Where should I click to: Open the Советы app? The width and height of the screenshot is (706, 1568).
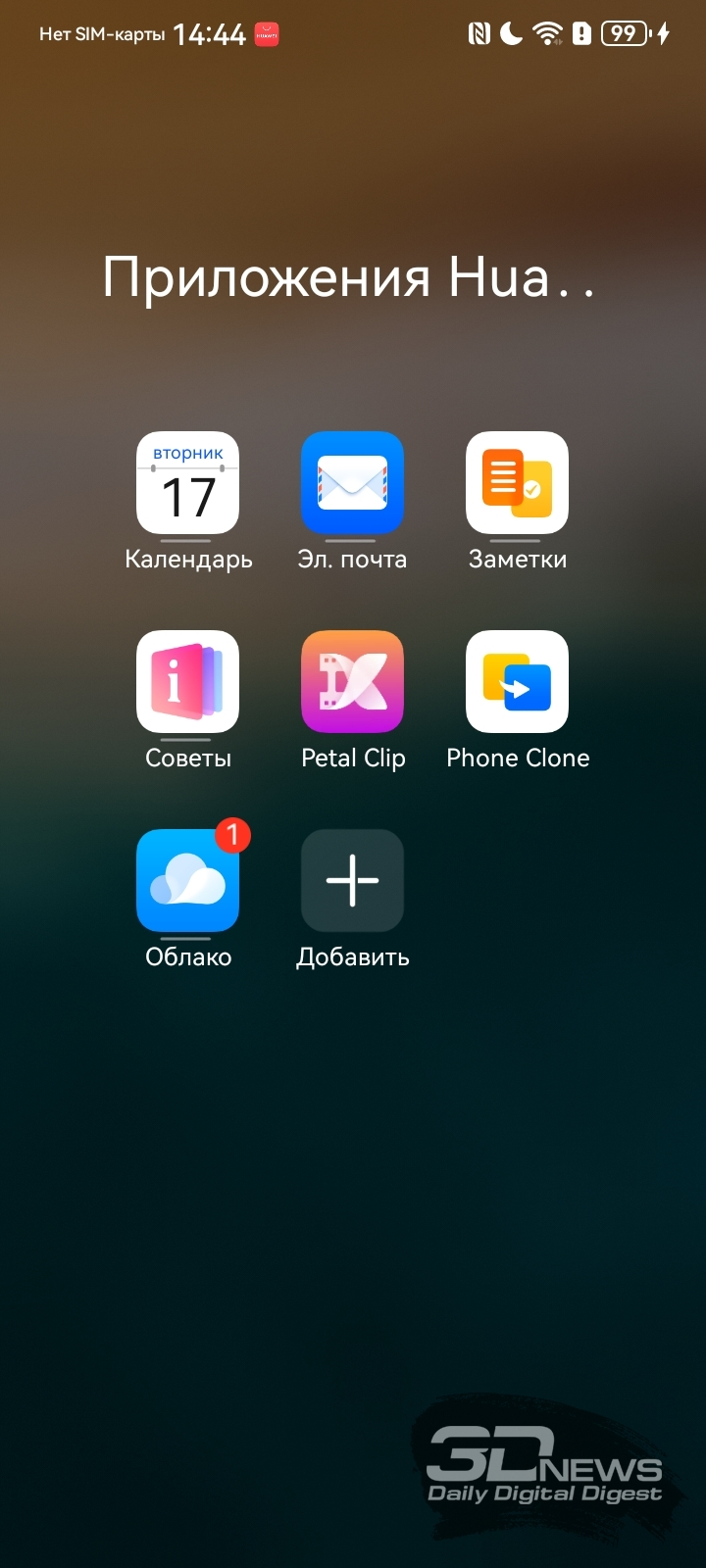coord(188,682)
